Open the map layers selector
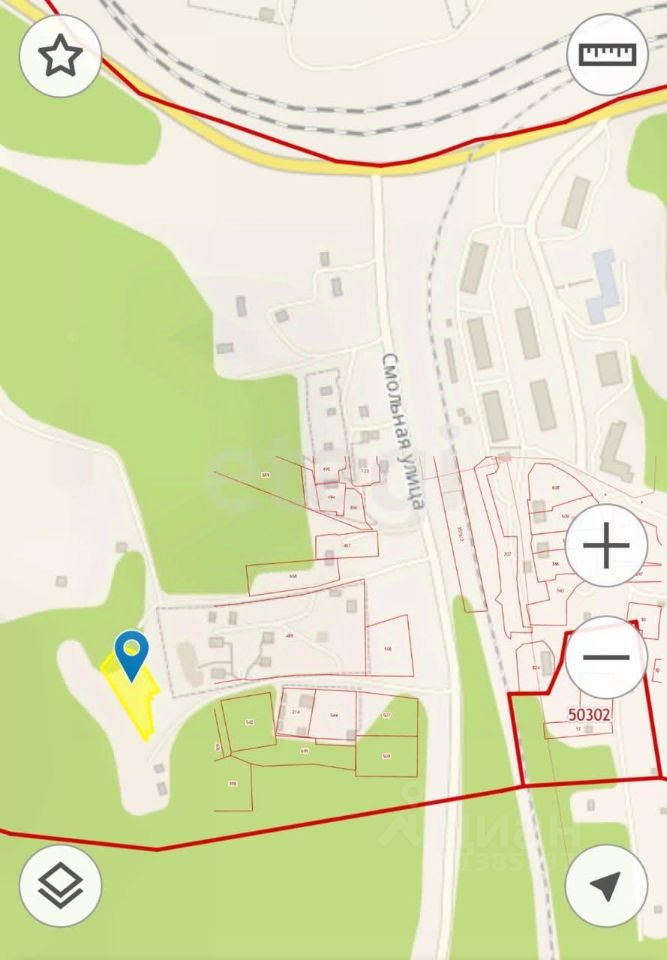Screen dimensions: 667x960 point(60,885)
